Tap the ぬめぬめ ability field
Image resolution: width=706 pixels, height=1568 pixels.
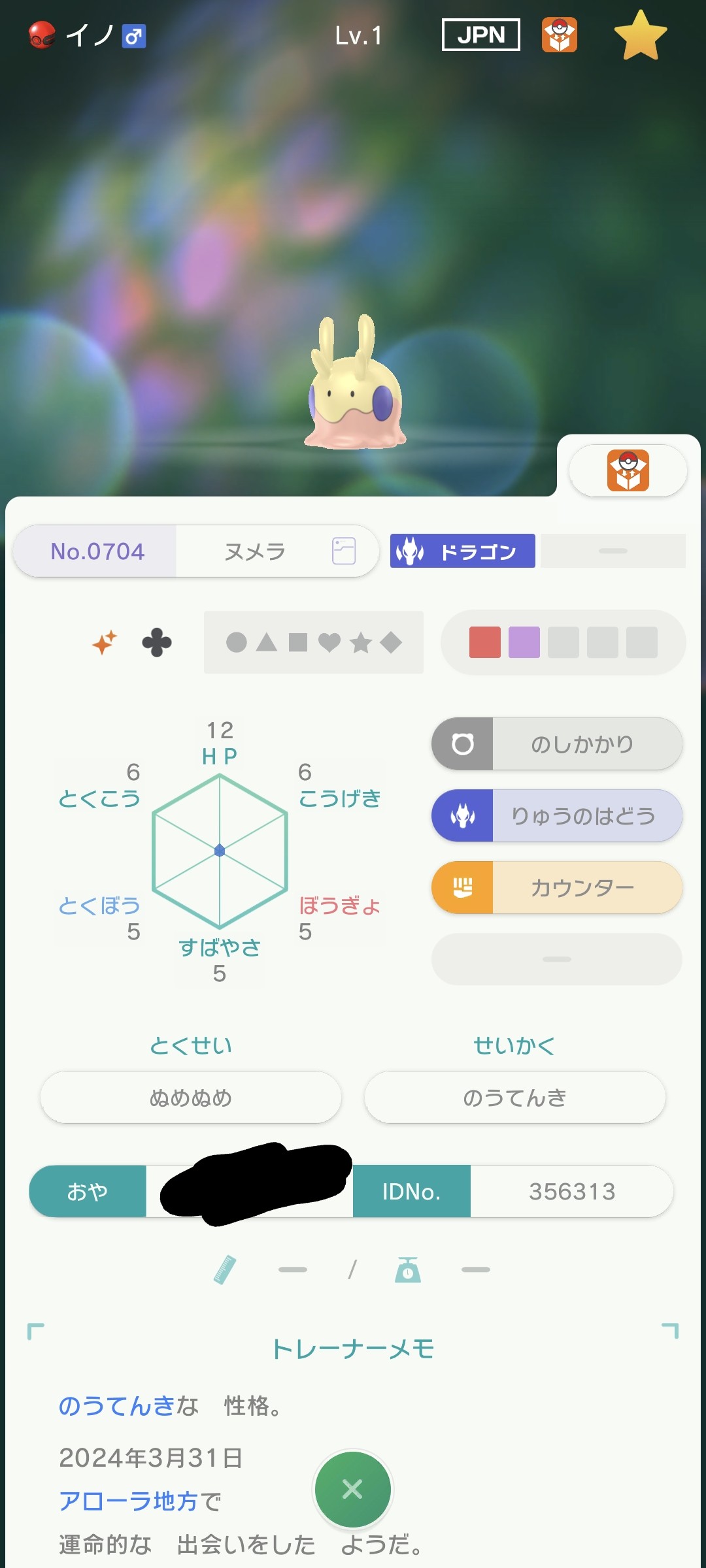191,1098
